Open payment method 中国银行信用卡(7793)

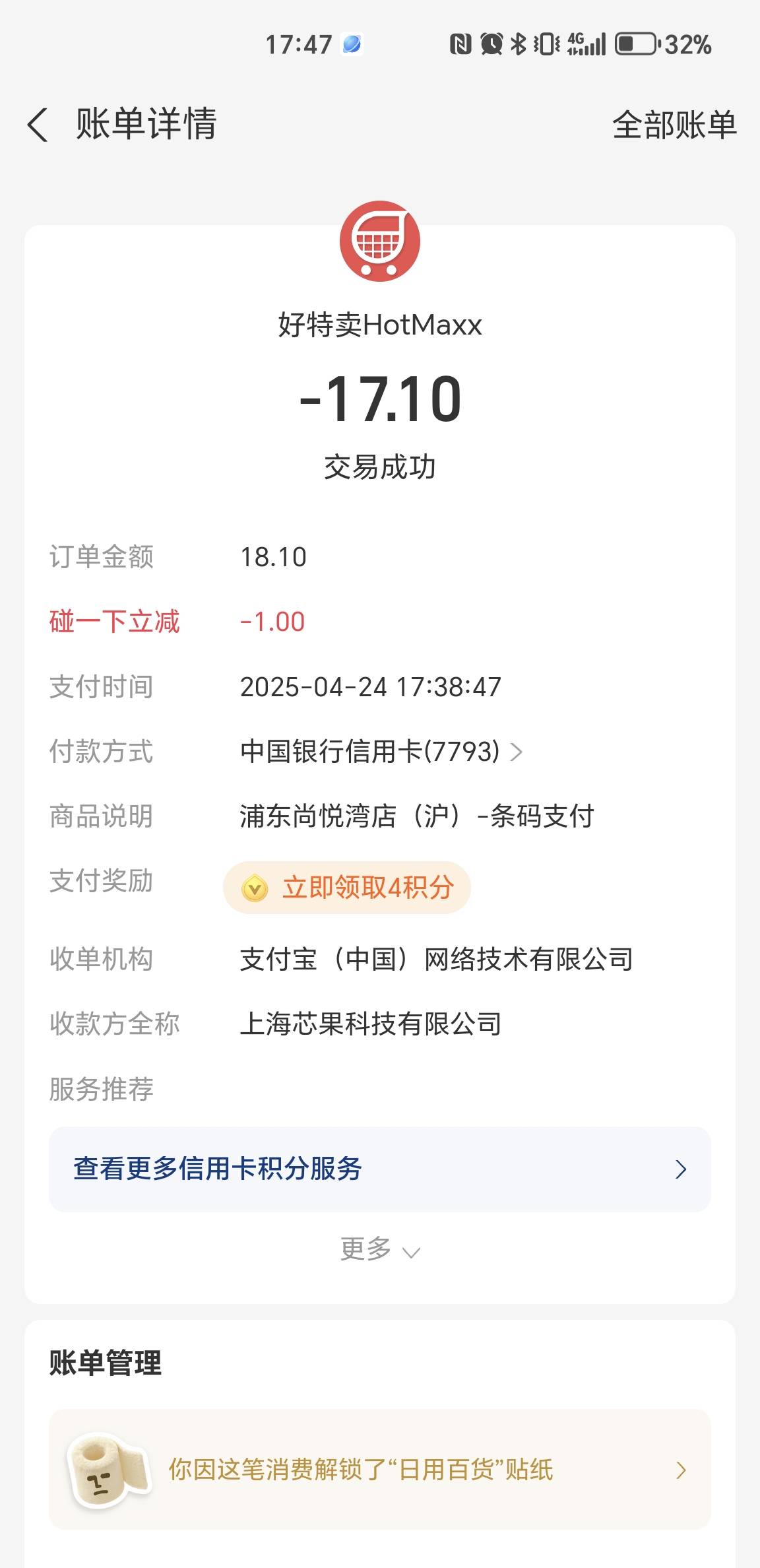pos(381,752)
